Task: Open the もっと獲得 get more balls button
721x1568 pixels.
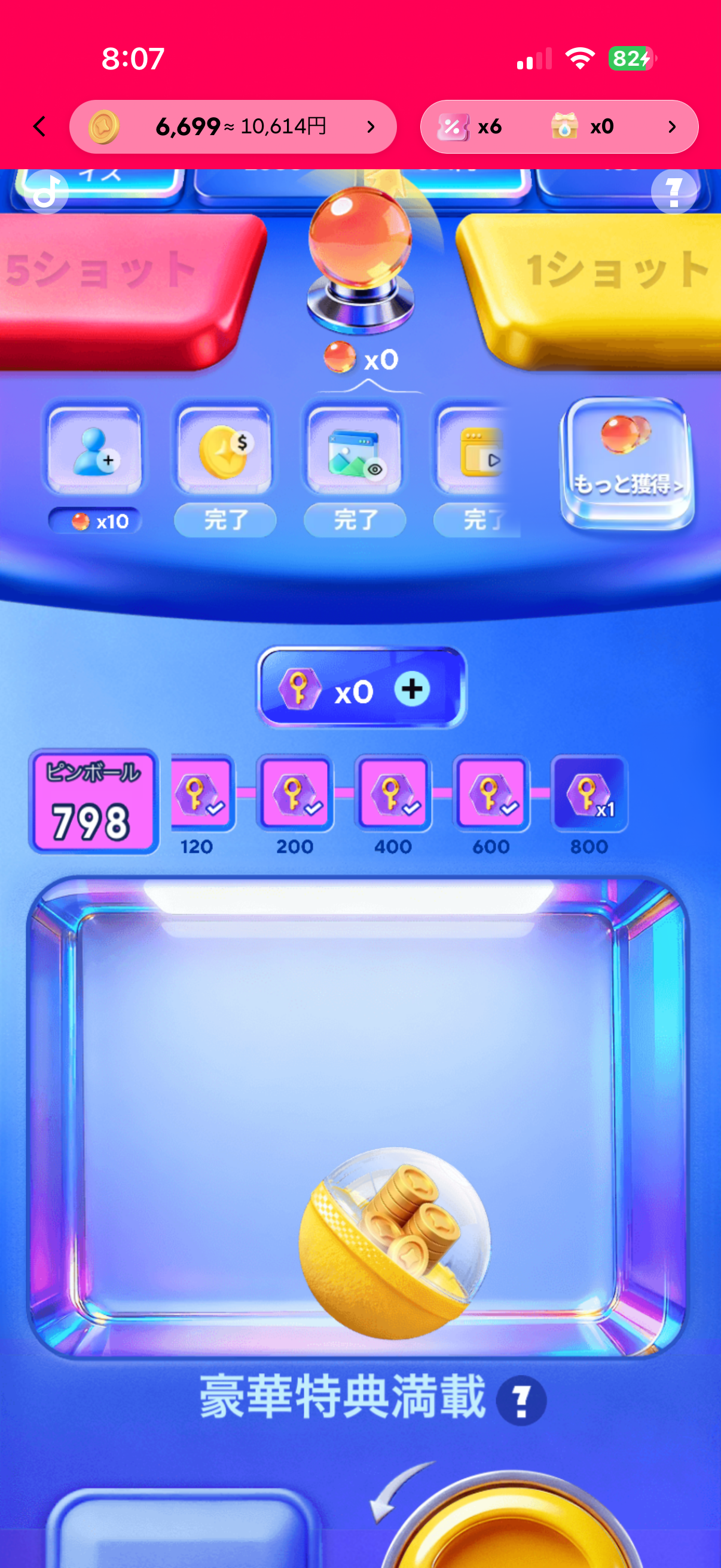Action: click(x=627, y=463)
